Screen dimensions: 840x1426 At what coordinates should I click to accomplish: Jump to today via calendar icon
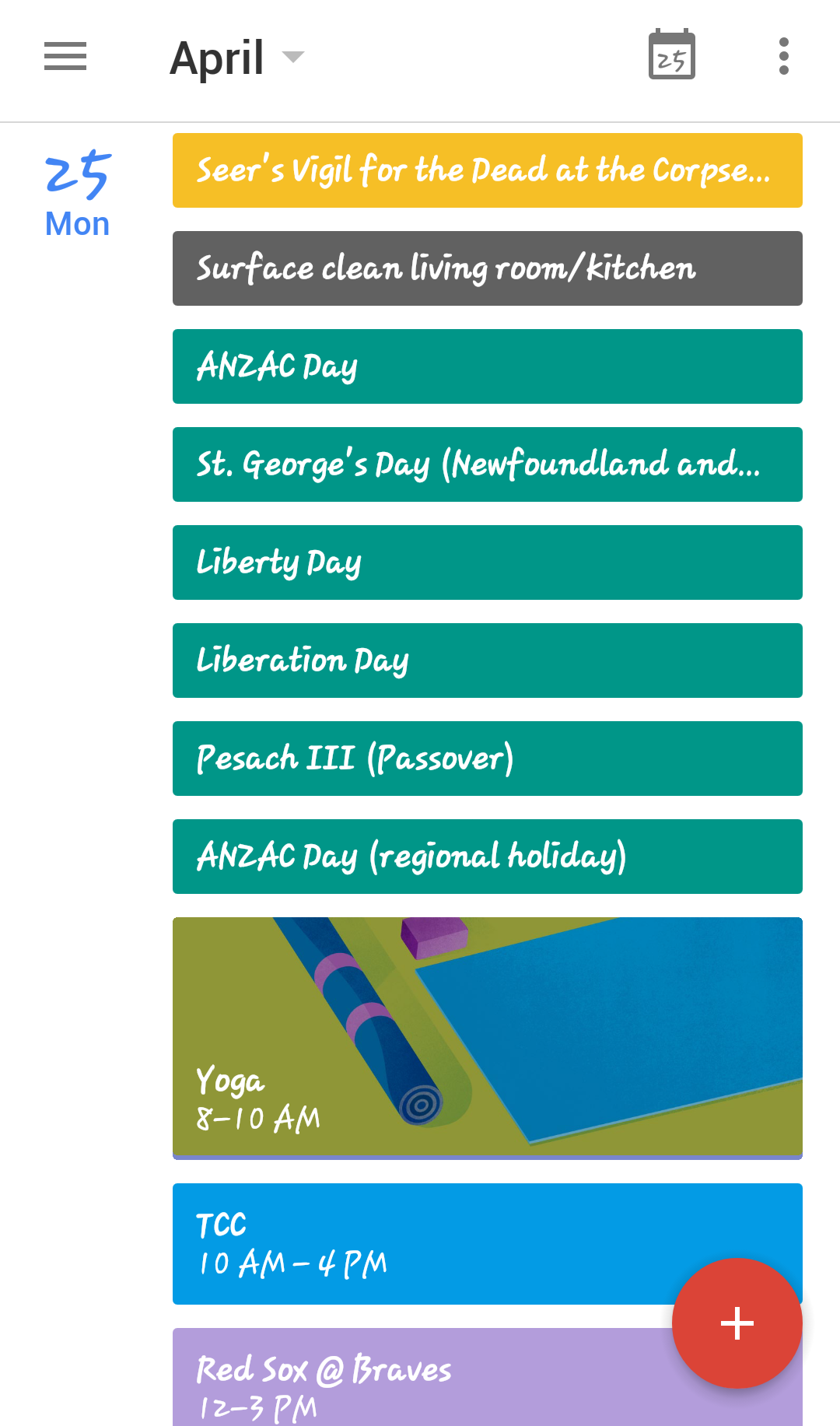click(671, 56)
